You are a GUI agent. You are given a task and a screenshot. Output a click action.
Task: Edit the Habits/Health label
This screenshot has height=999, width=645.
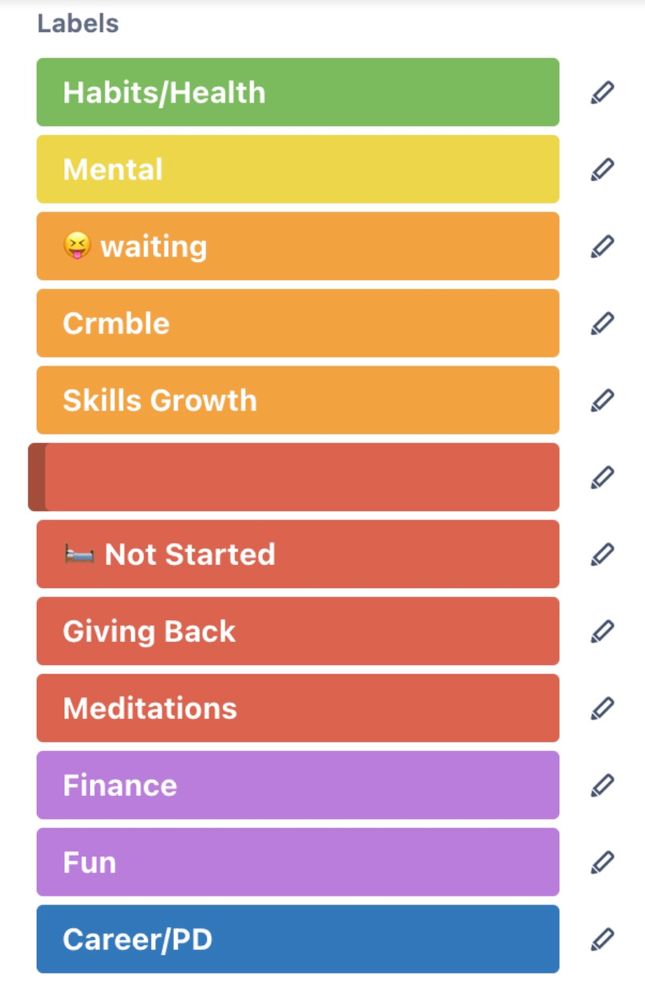pyautogui.click(x=602, y=93)
